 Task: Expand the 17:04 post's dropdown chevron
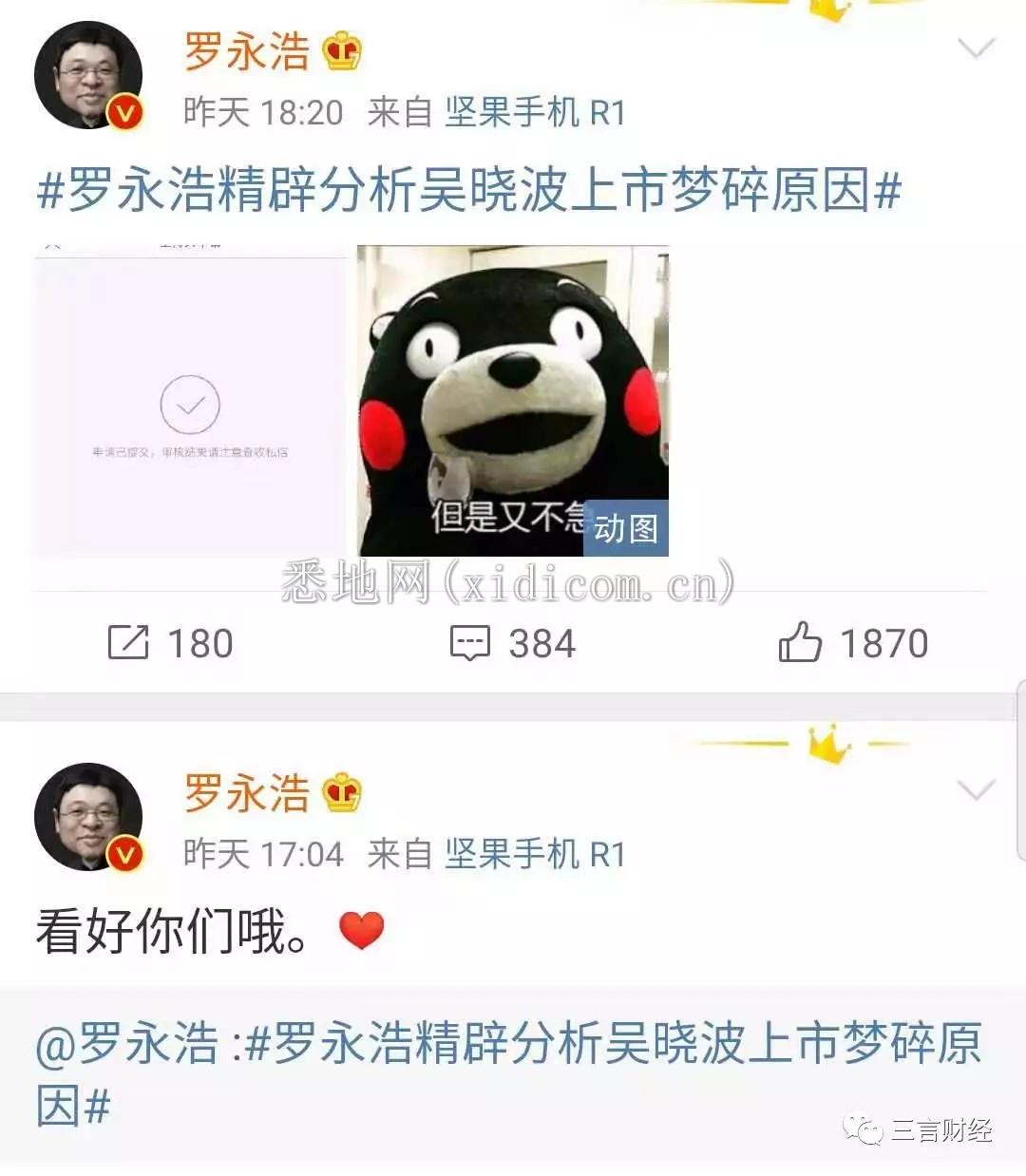coord(977,790)
